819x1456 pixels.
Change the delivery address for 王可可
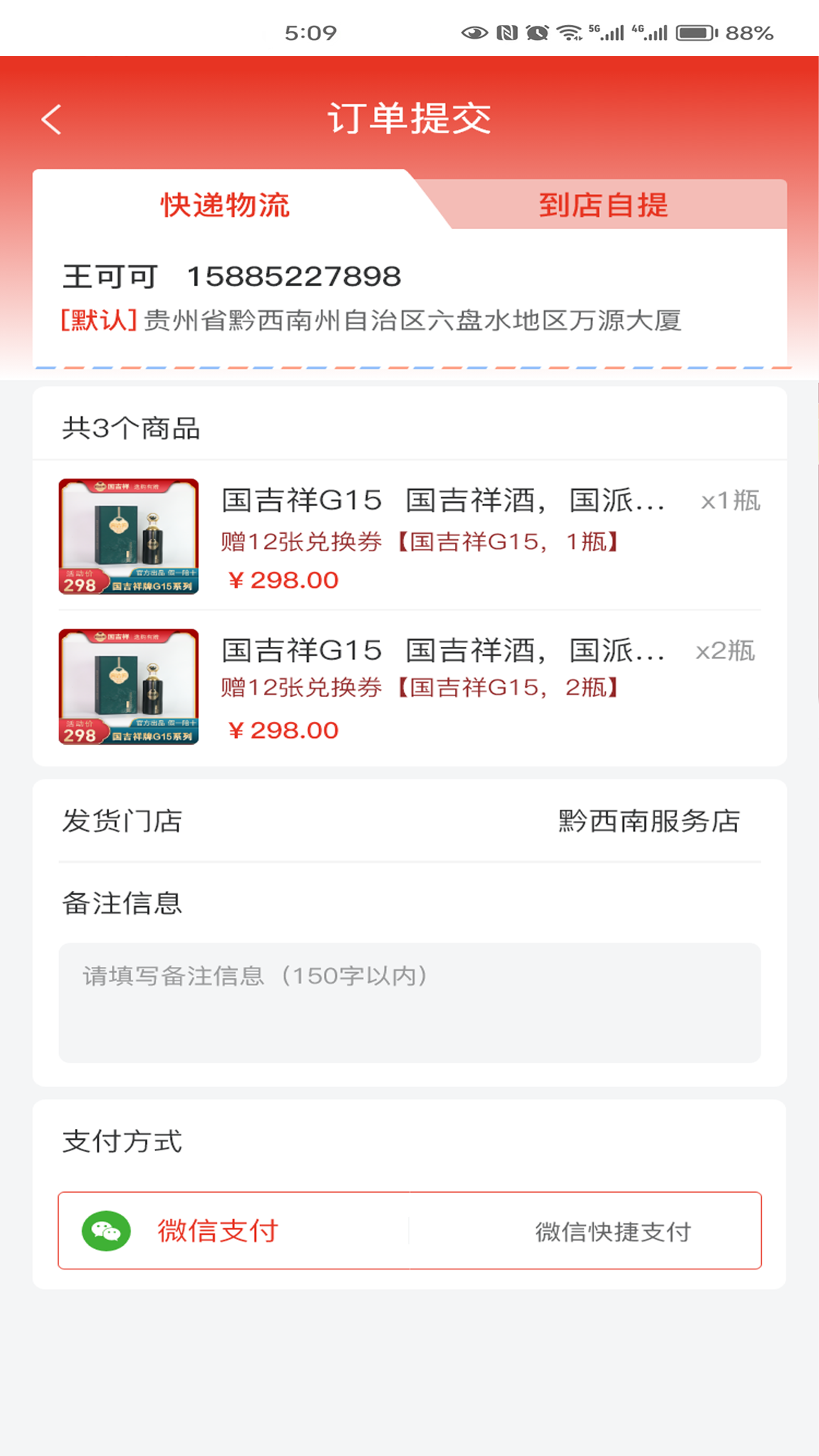409,298
